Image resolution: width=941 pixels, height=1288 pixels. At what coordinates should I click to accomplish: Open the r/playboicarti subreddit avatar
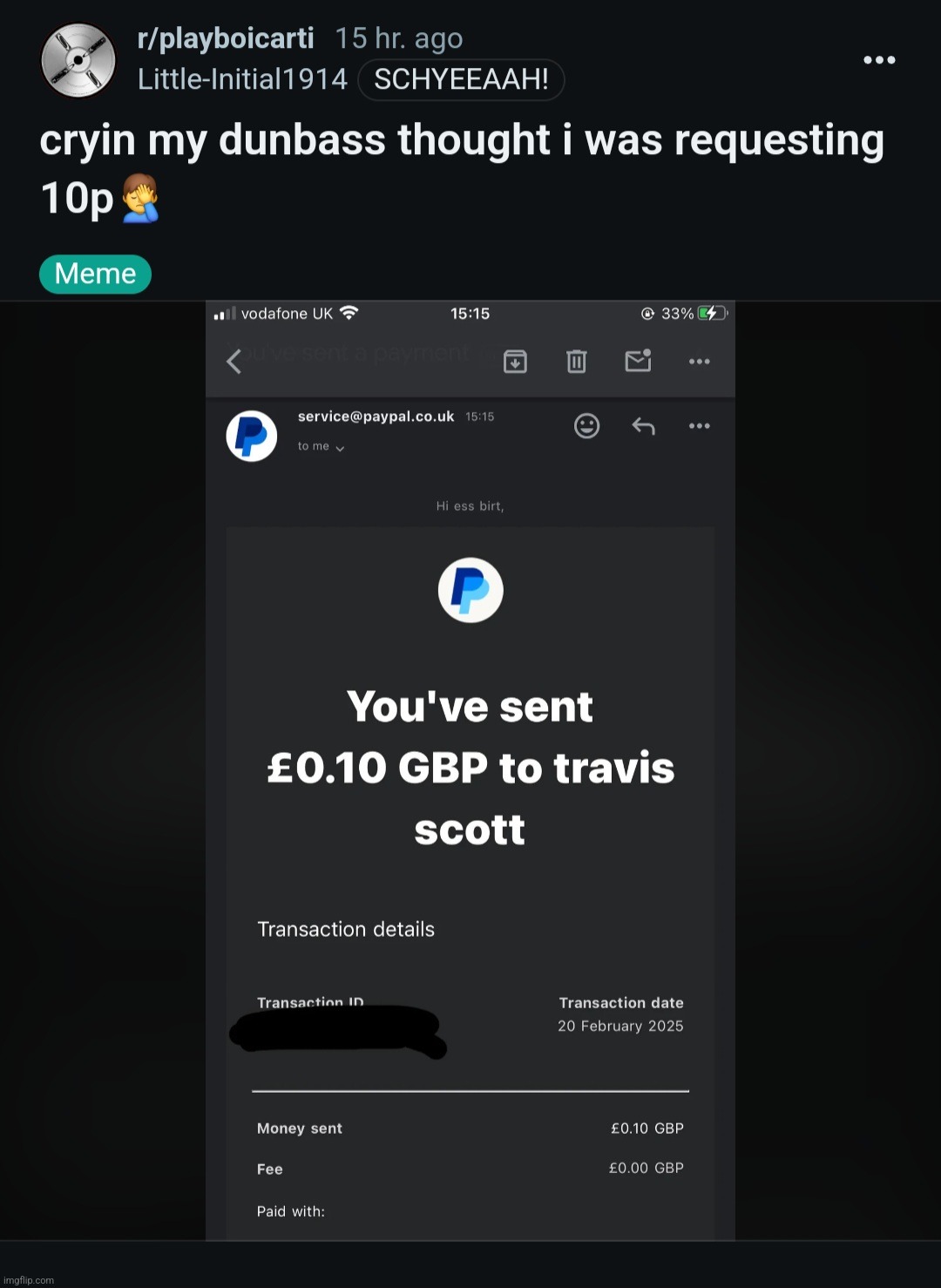(78, 60)
